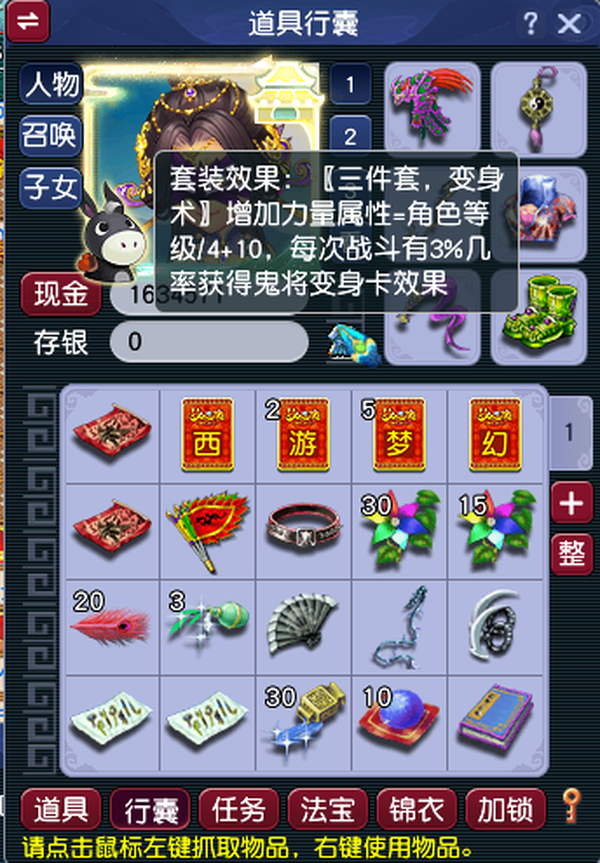Switch to the 人物 tab

coord(50,85)
